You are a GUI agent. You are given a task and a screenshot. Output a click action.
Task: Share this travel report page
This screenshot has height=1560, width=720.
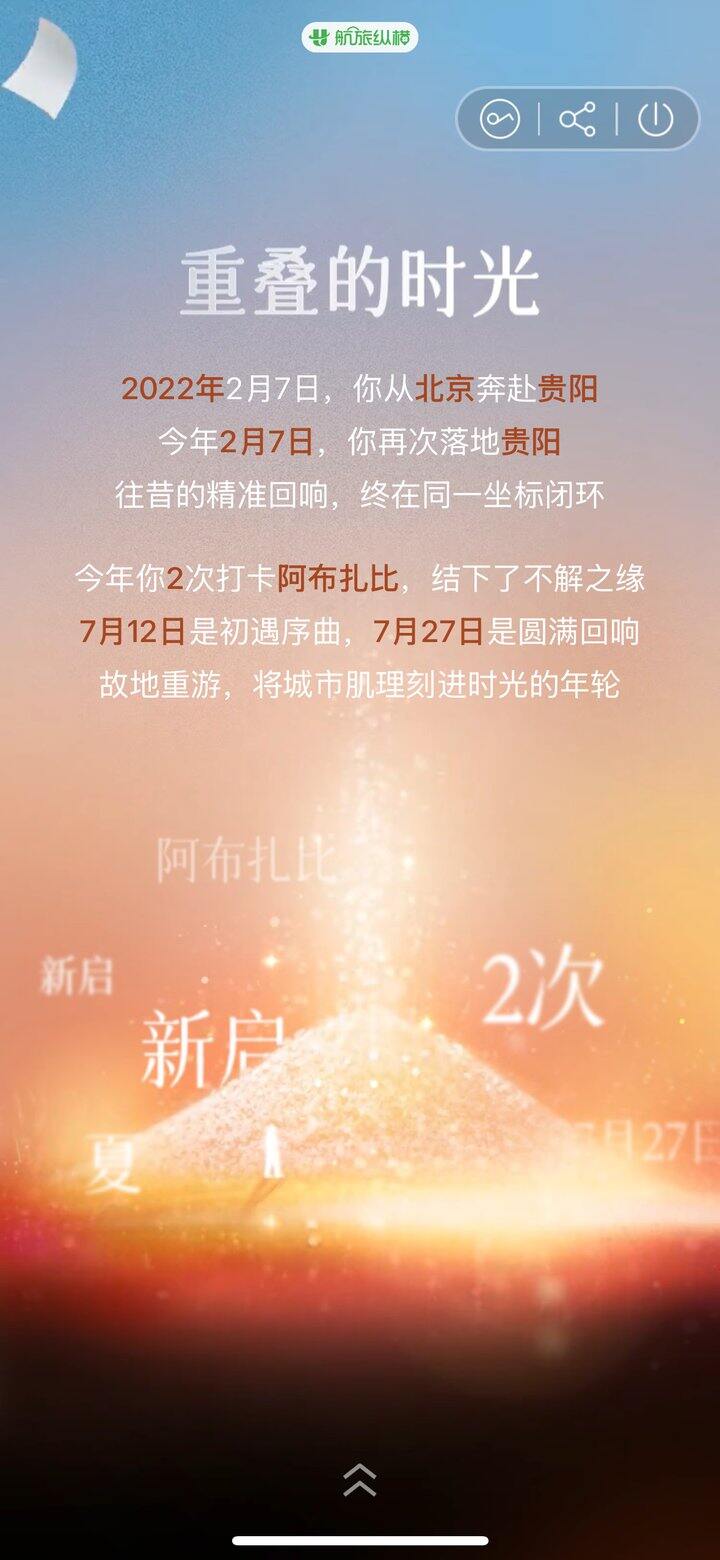click(577, 120)
